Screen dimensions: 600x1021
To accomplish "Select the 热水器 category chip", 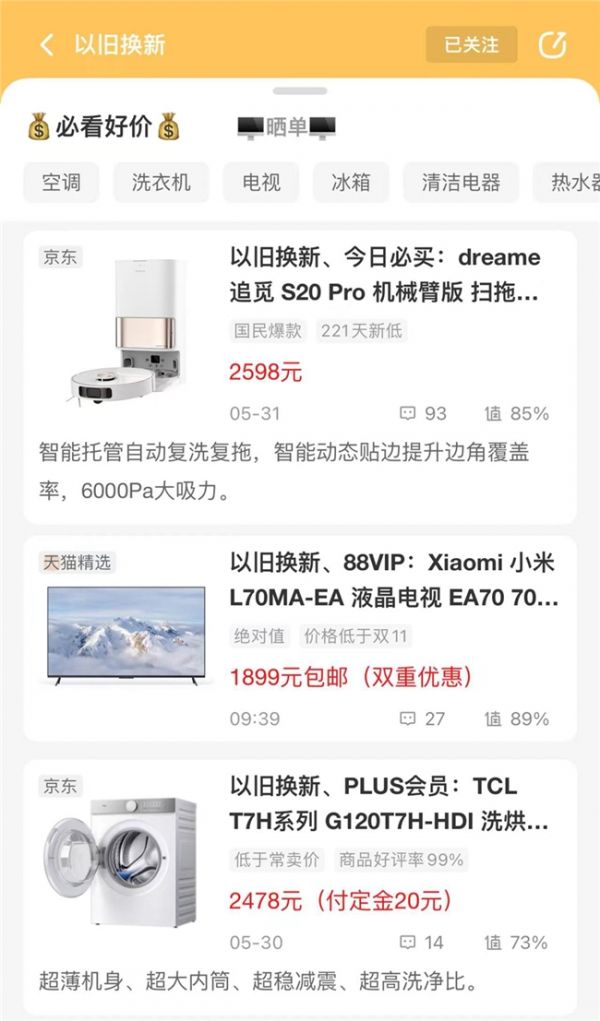I will pyautogui.click(x=572, y=182).
